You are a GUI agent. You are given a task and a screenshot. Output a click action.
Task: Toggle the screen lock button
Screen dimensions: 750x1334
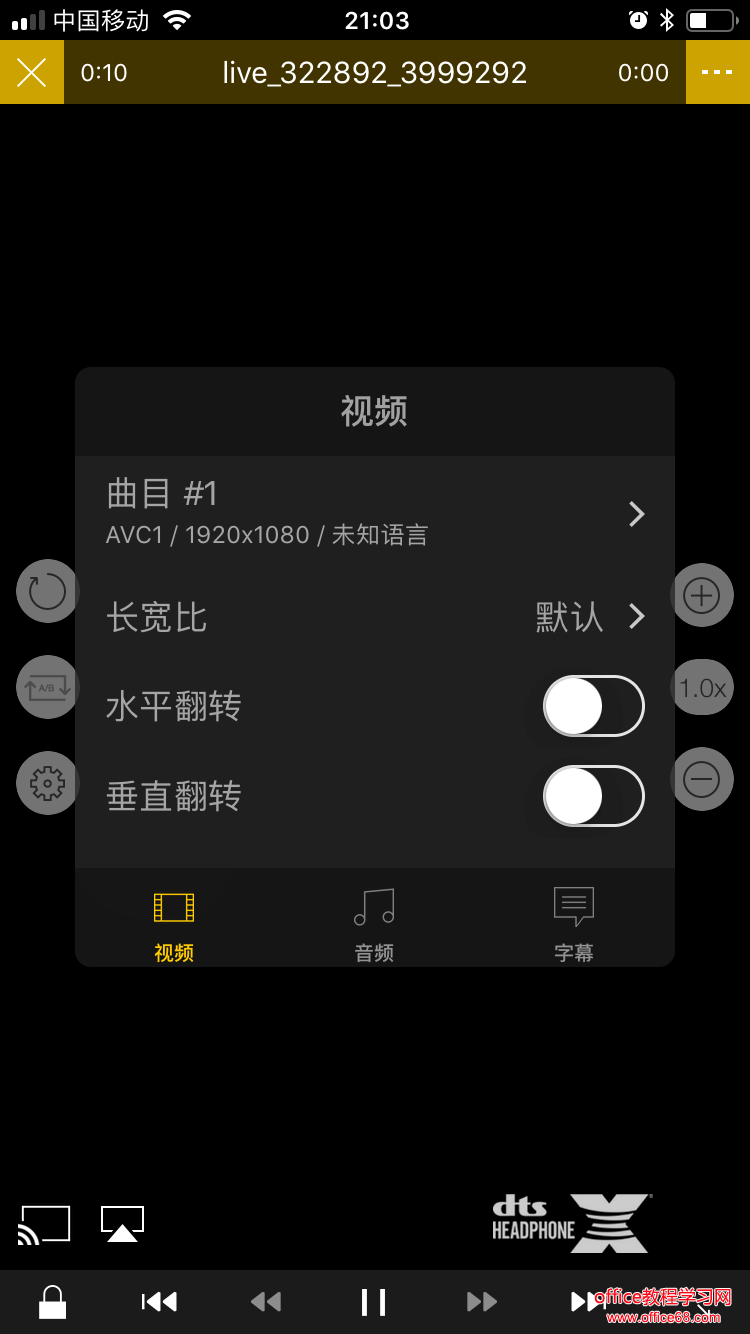coord(52,1301)
